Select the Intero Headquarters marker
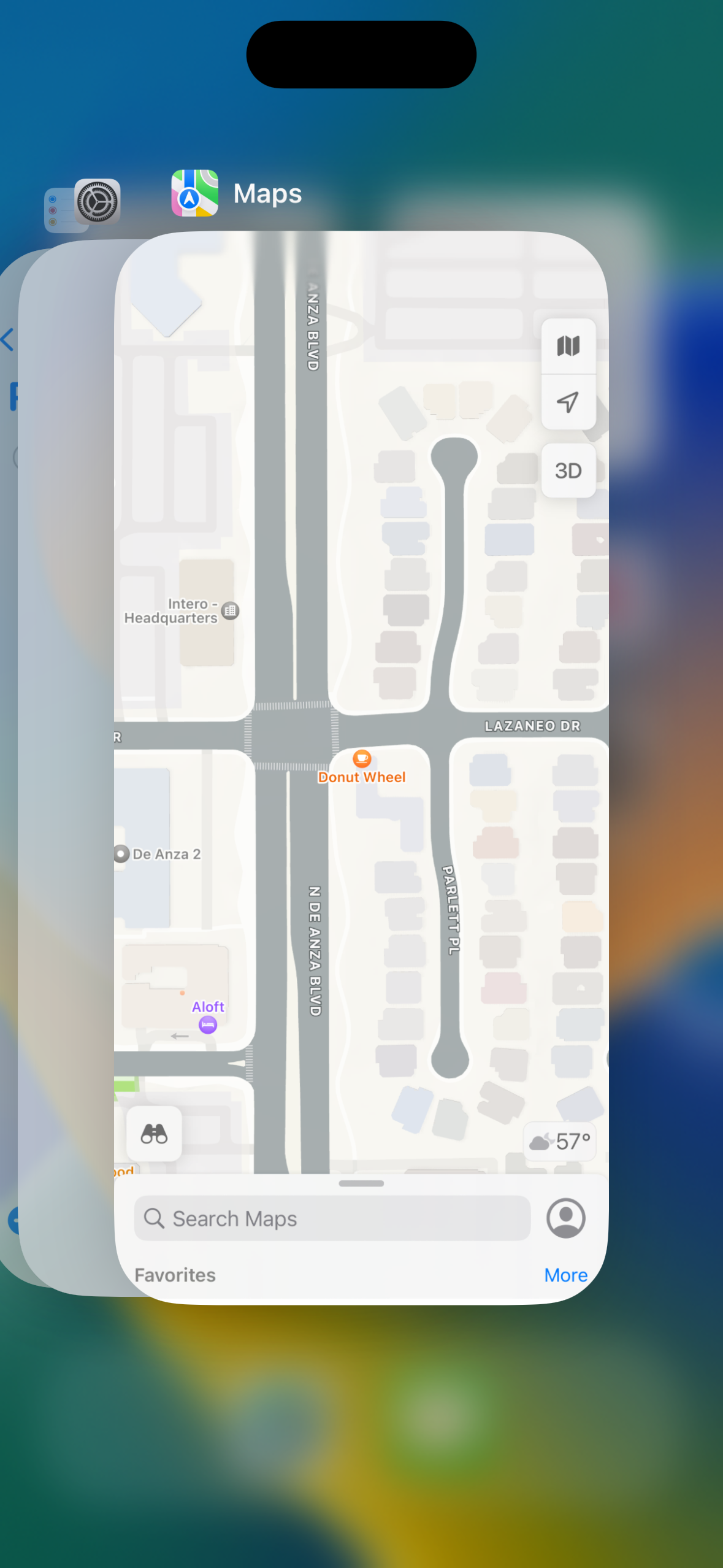 coord(230,610)
